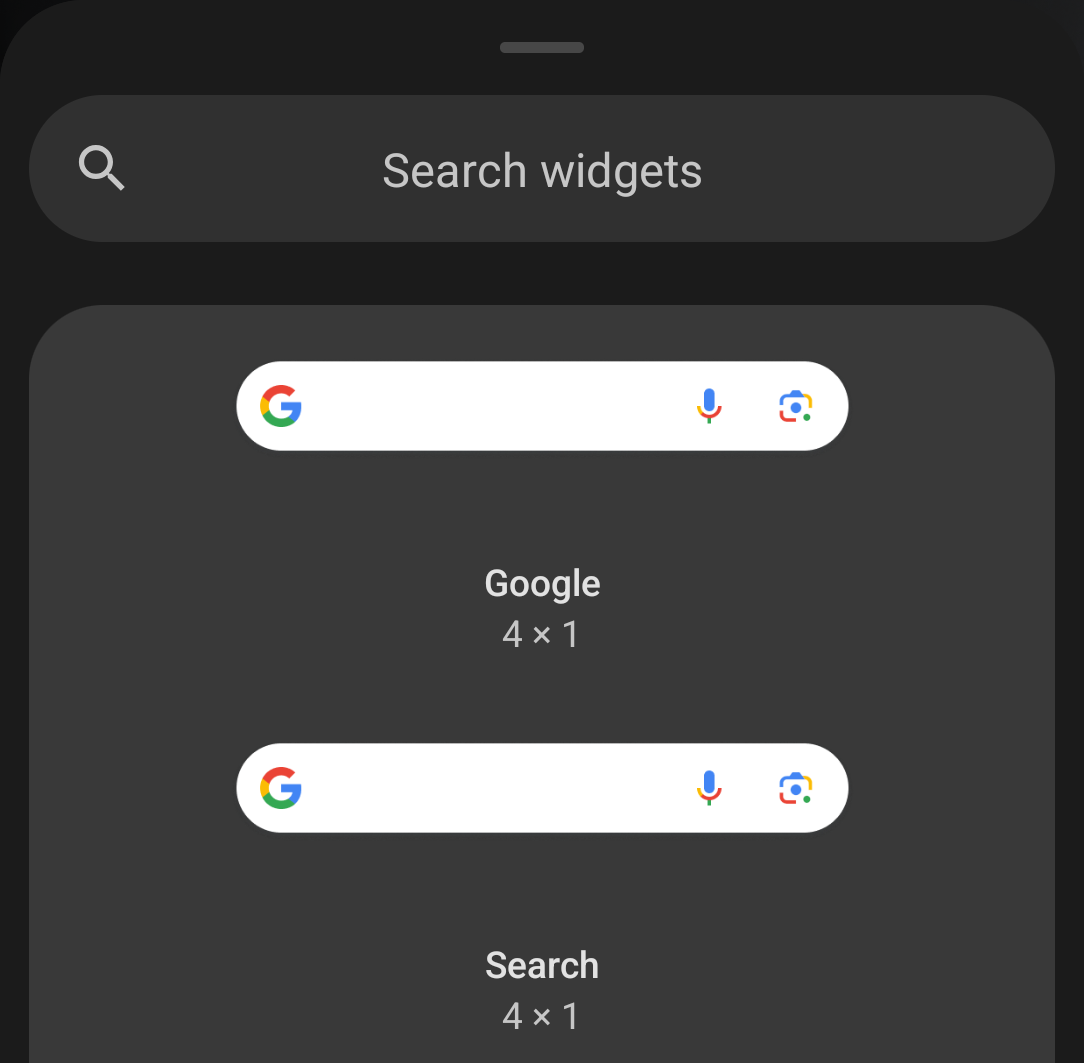Select the Search 4 × 1 widget preview
The image size is (1084, 1063).
[541, 788]
